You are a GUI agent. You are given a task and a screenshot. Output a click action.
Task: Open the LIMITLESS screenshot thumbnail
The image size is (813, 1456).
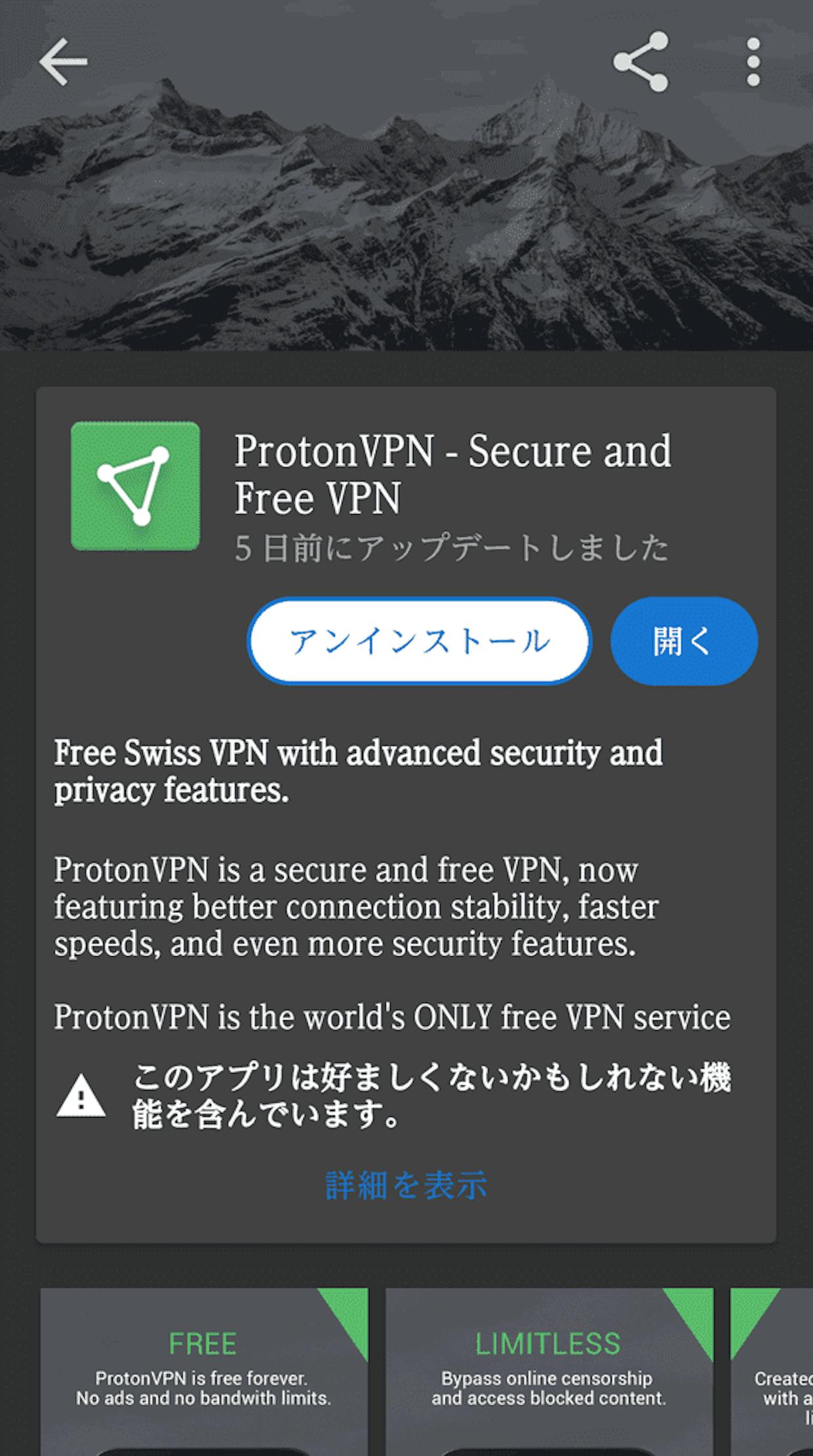[549, 1371]
